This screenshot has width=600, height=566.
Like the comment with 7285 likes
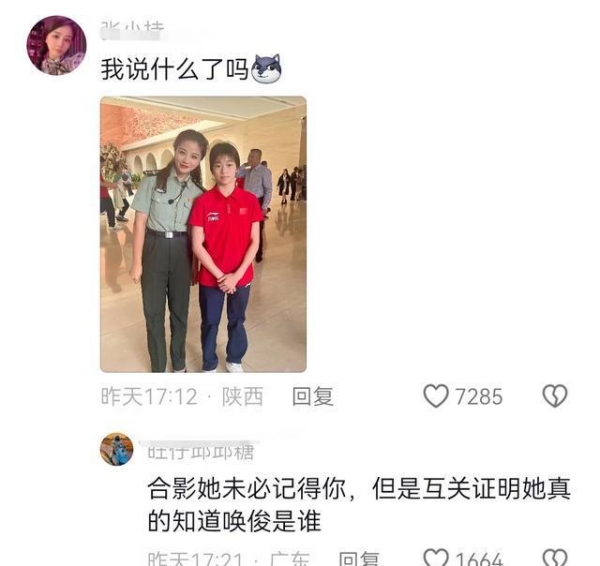tap(436, 396)
